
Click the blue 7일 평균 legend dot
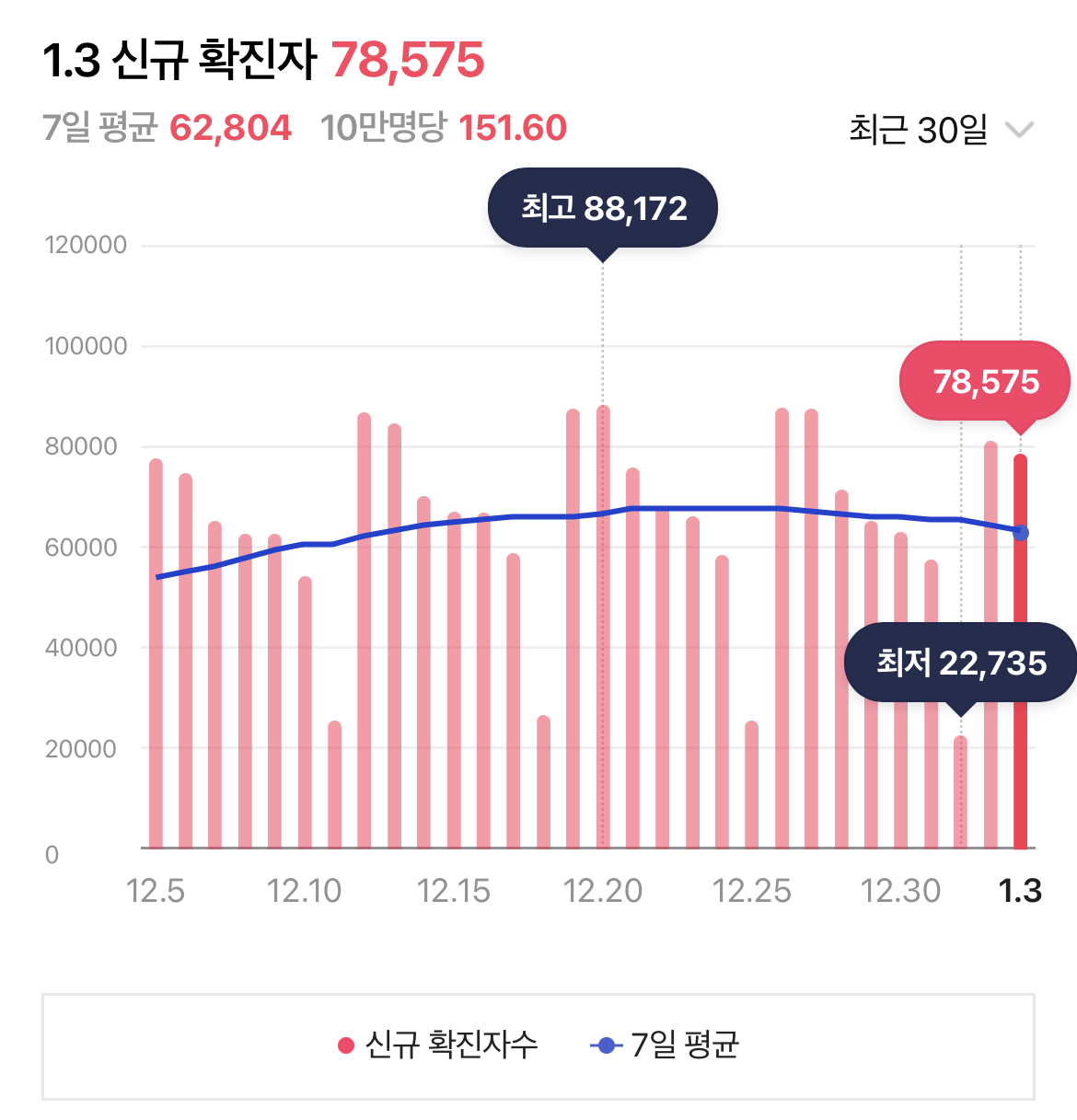[x=605, y=1045]
